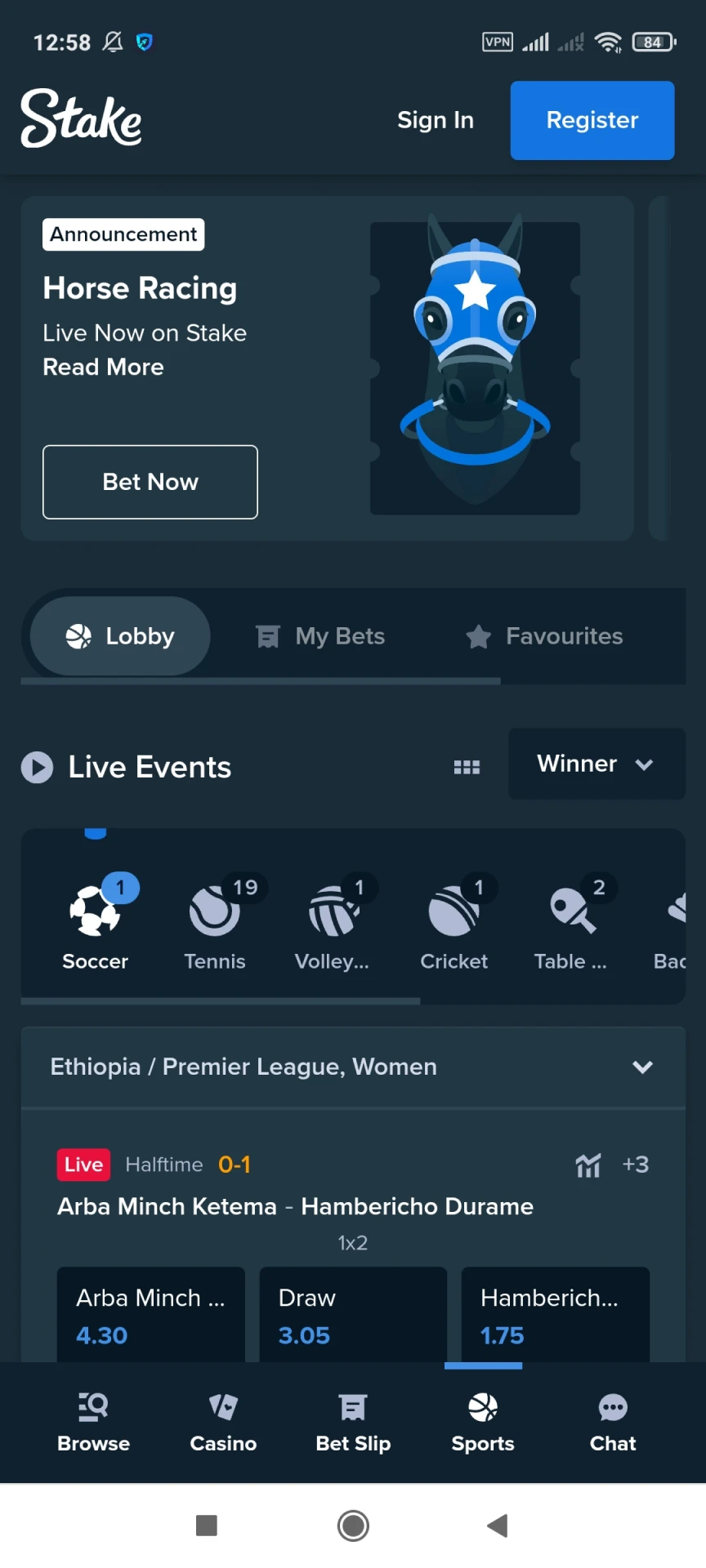Tap Bet Now on Horse Racing banner
706x1568 pixels.
point(150,482)
